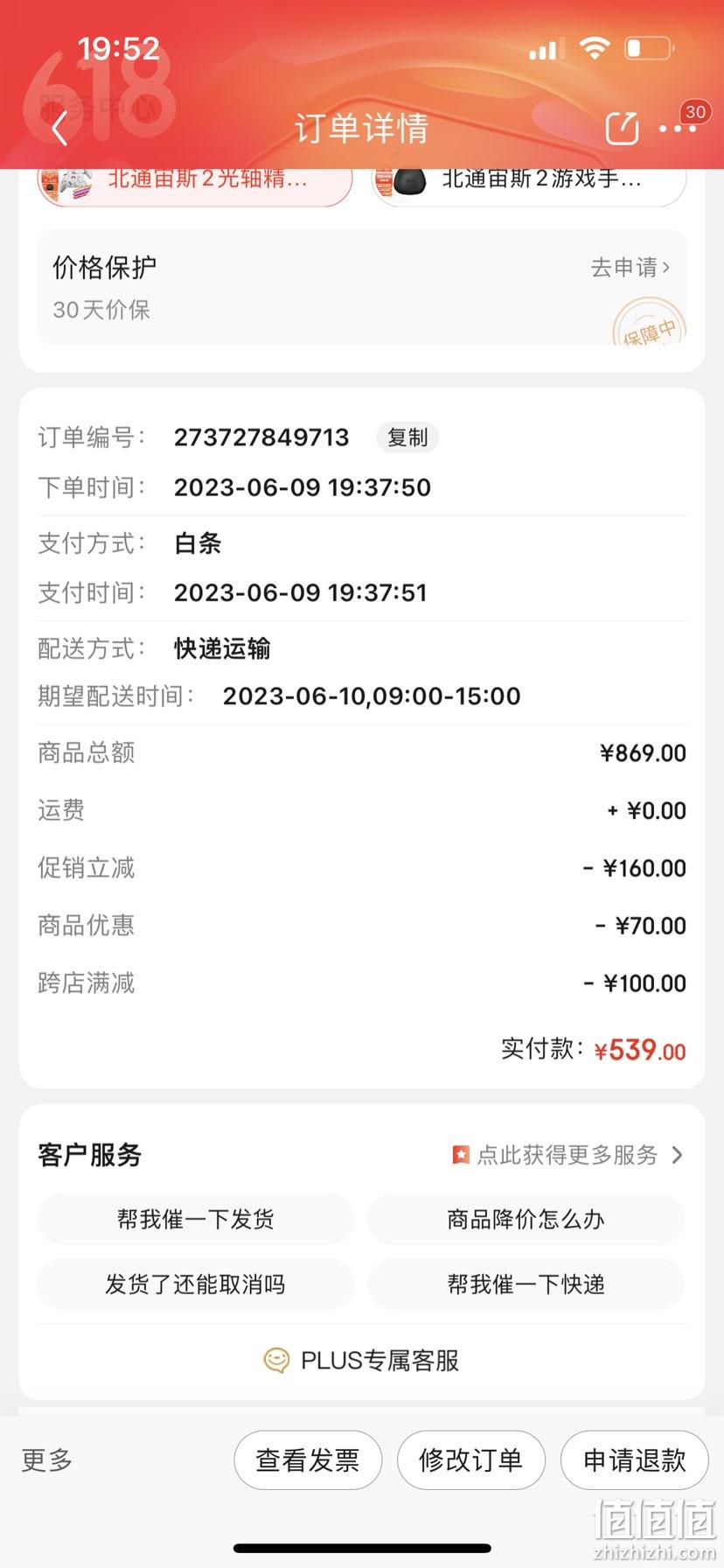This screenshot has width=724, height=1568.
Task: Go back from order details
Action: click(x=59, y=129)
